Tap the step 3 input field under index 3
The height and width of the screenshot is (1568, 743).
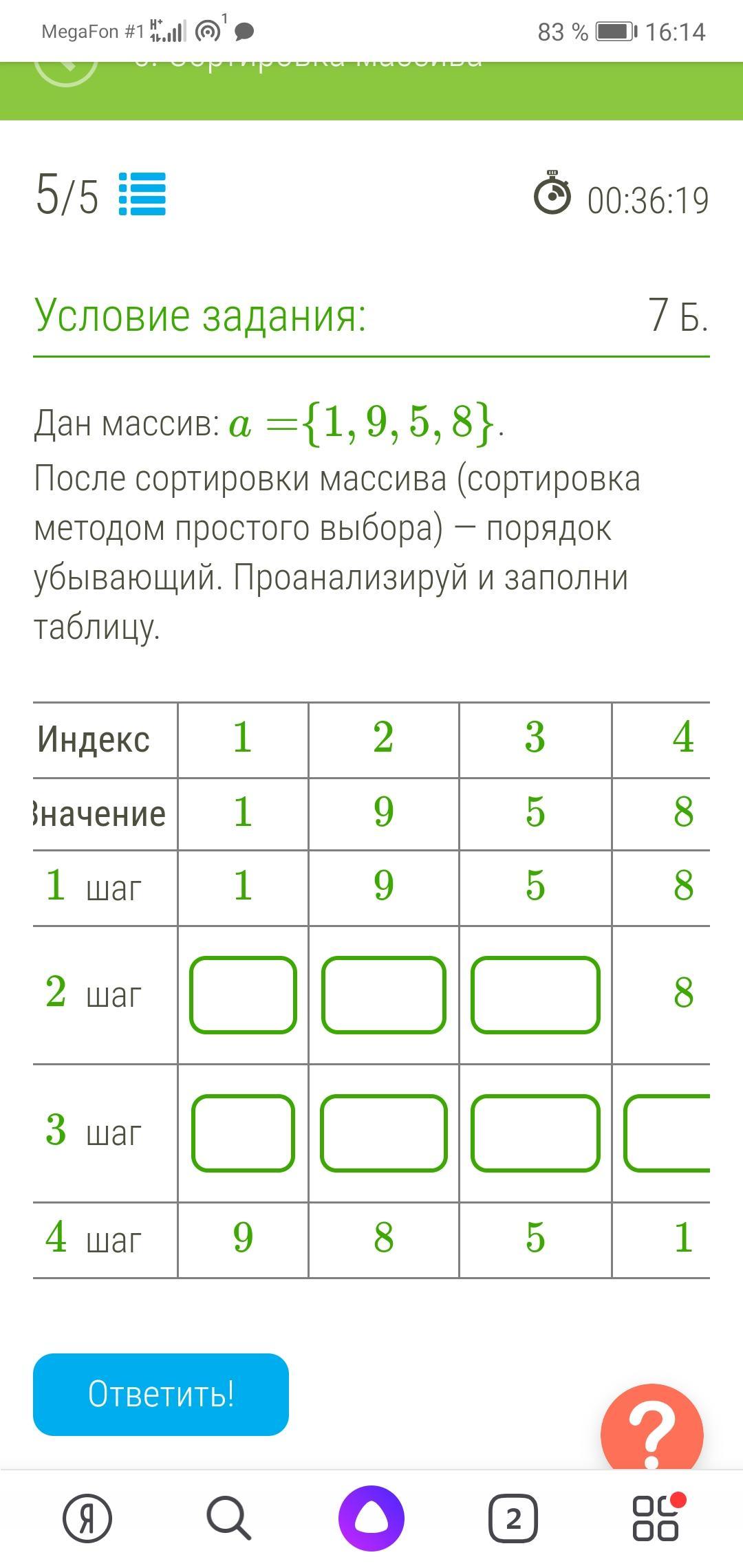tap(535, 1133)
